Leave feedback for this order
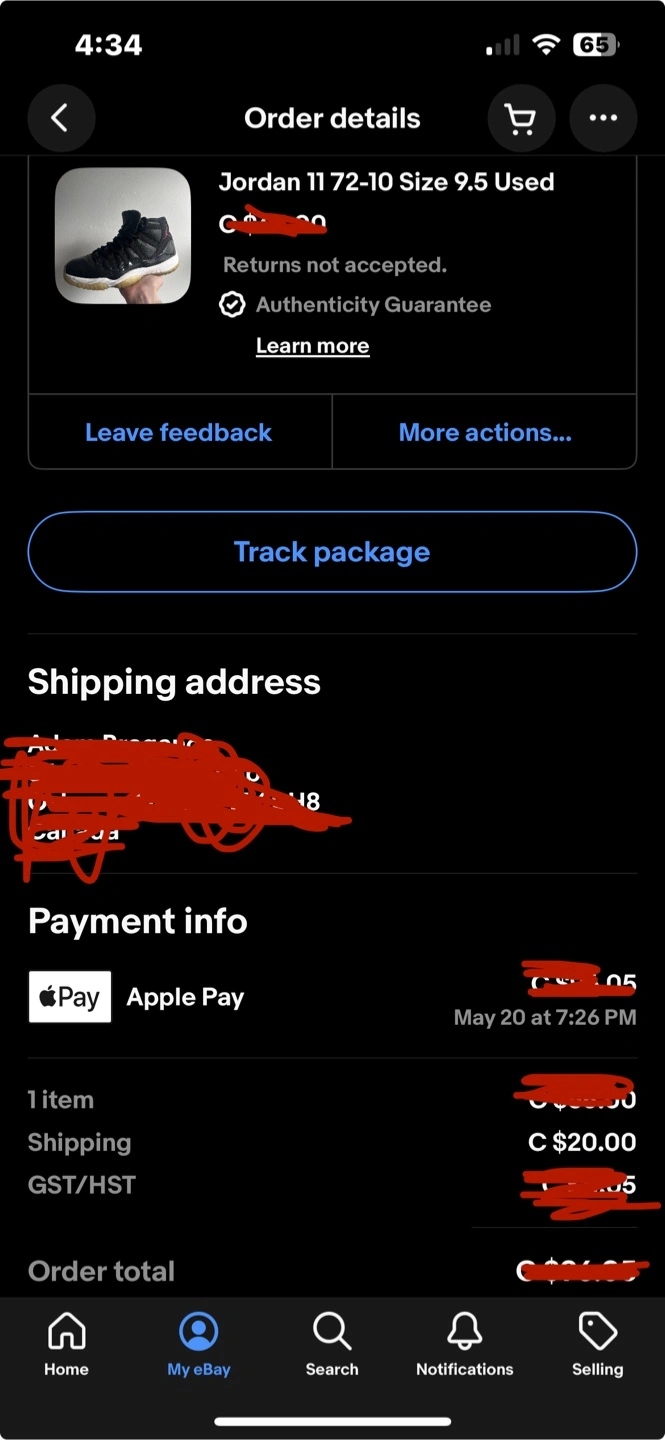This screenshot has width=665, height=1440. pos(179,432)
